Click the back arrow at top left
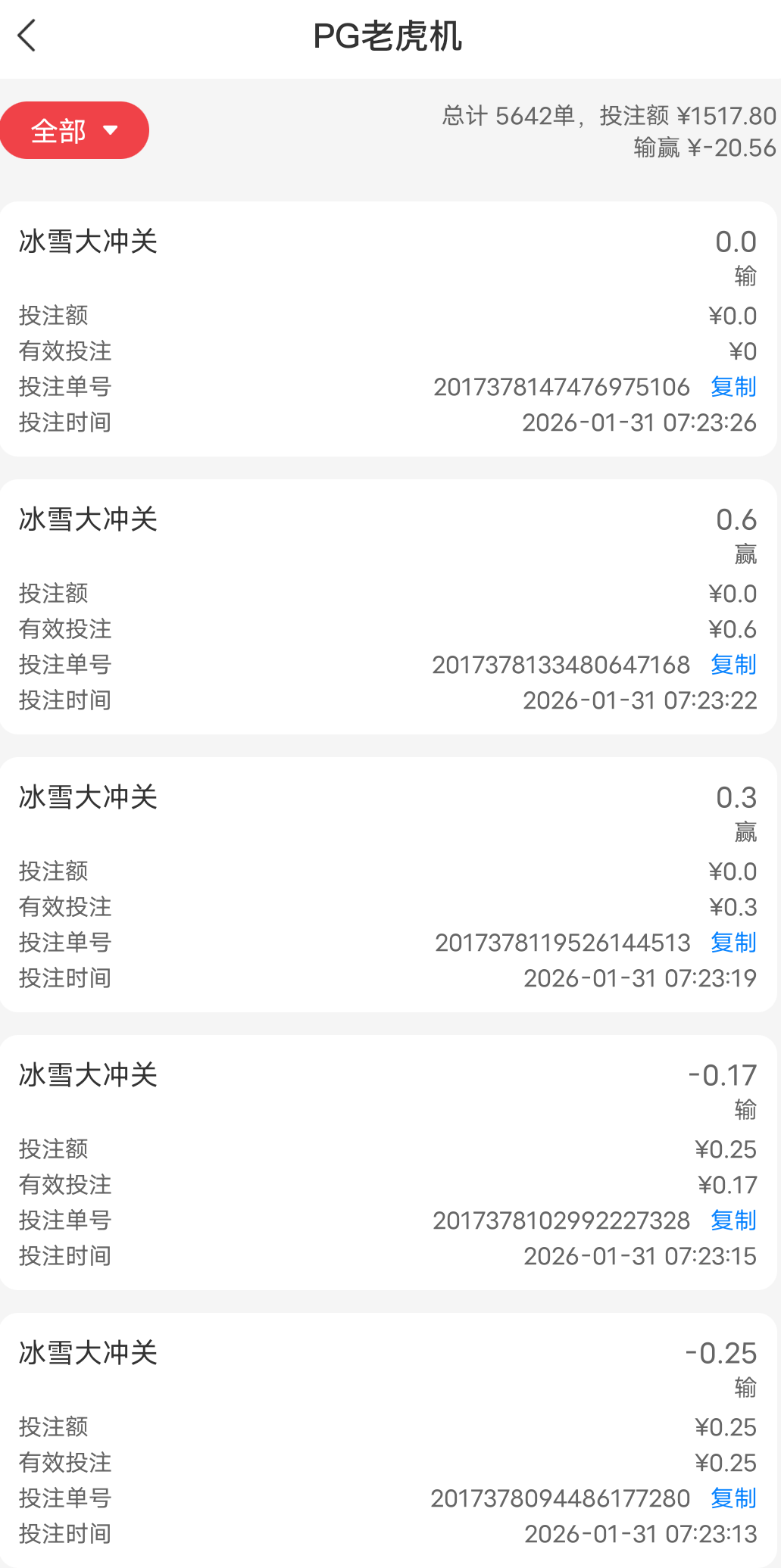The height and width of the screenshot is (1568, 781). [x=27, y=36]
